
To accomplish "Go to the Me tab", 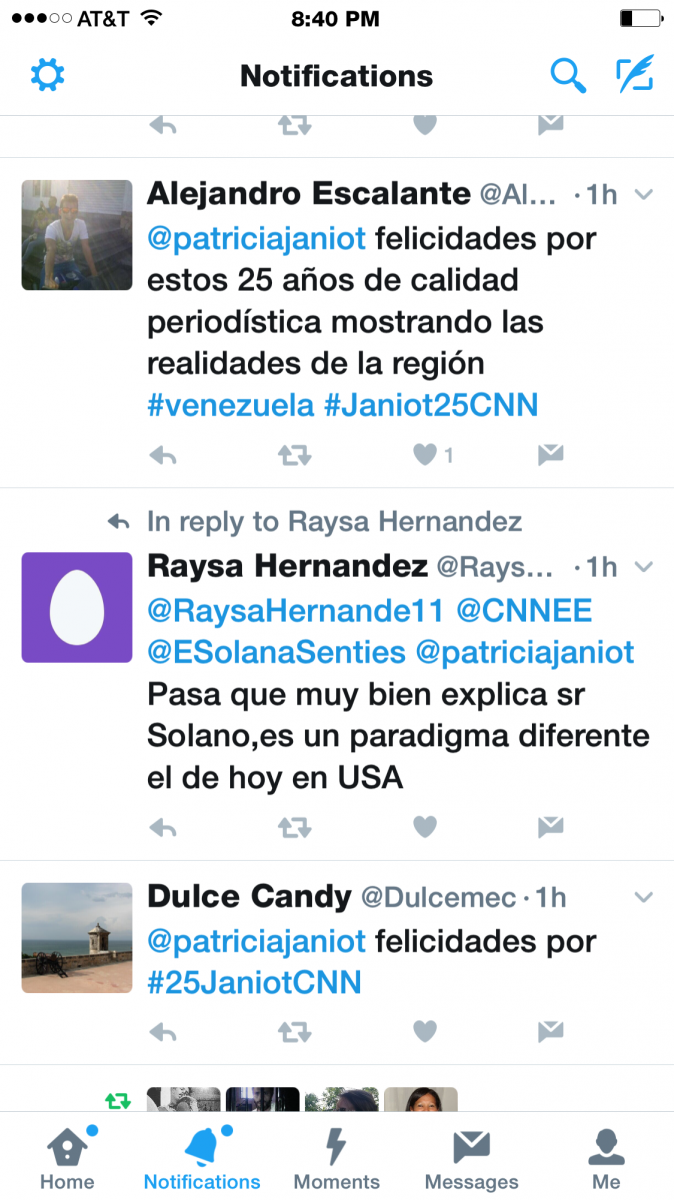I will [606, 1158].
